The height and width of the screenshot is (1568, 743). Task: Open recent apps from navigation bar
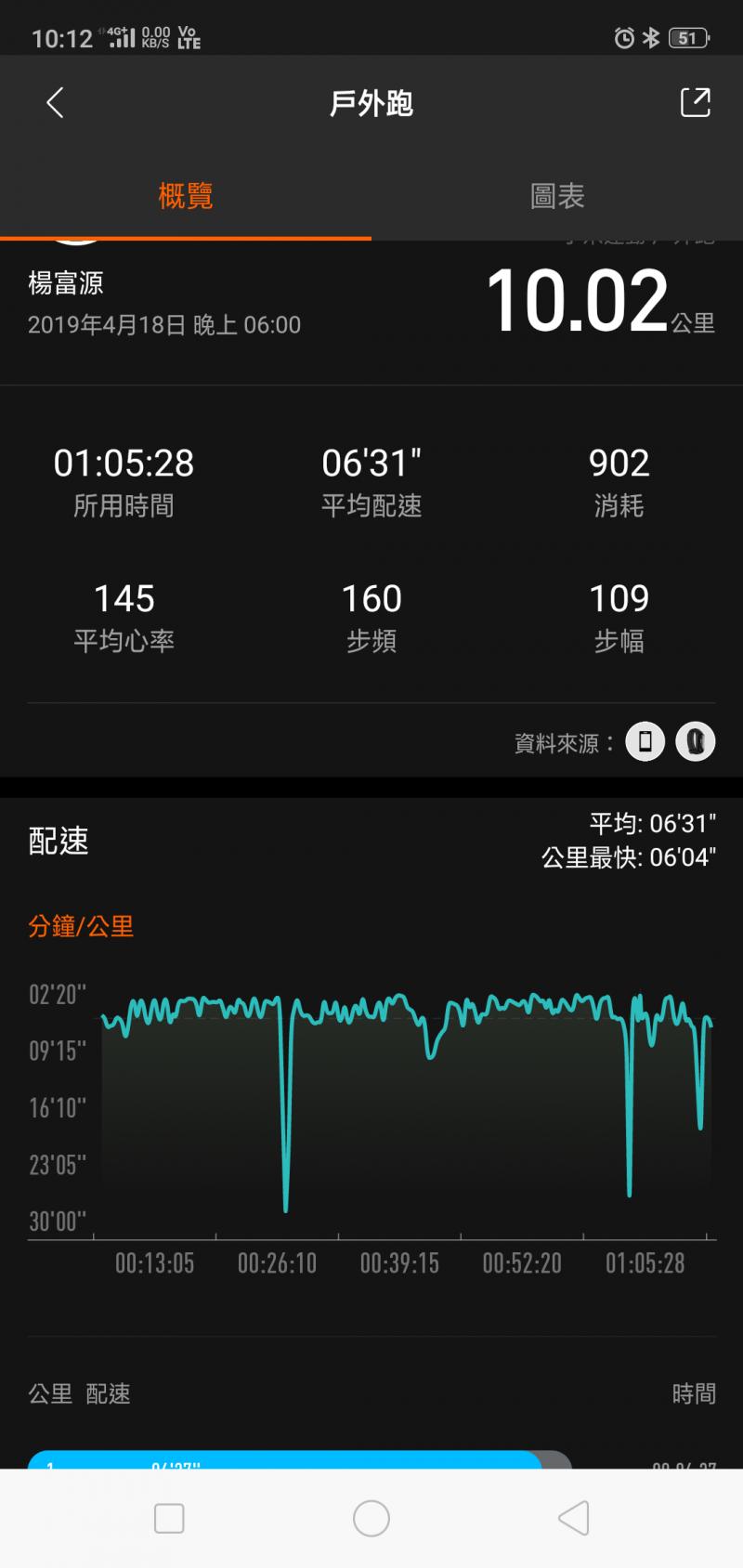point(169,1519)
